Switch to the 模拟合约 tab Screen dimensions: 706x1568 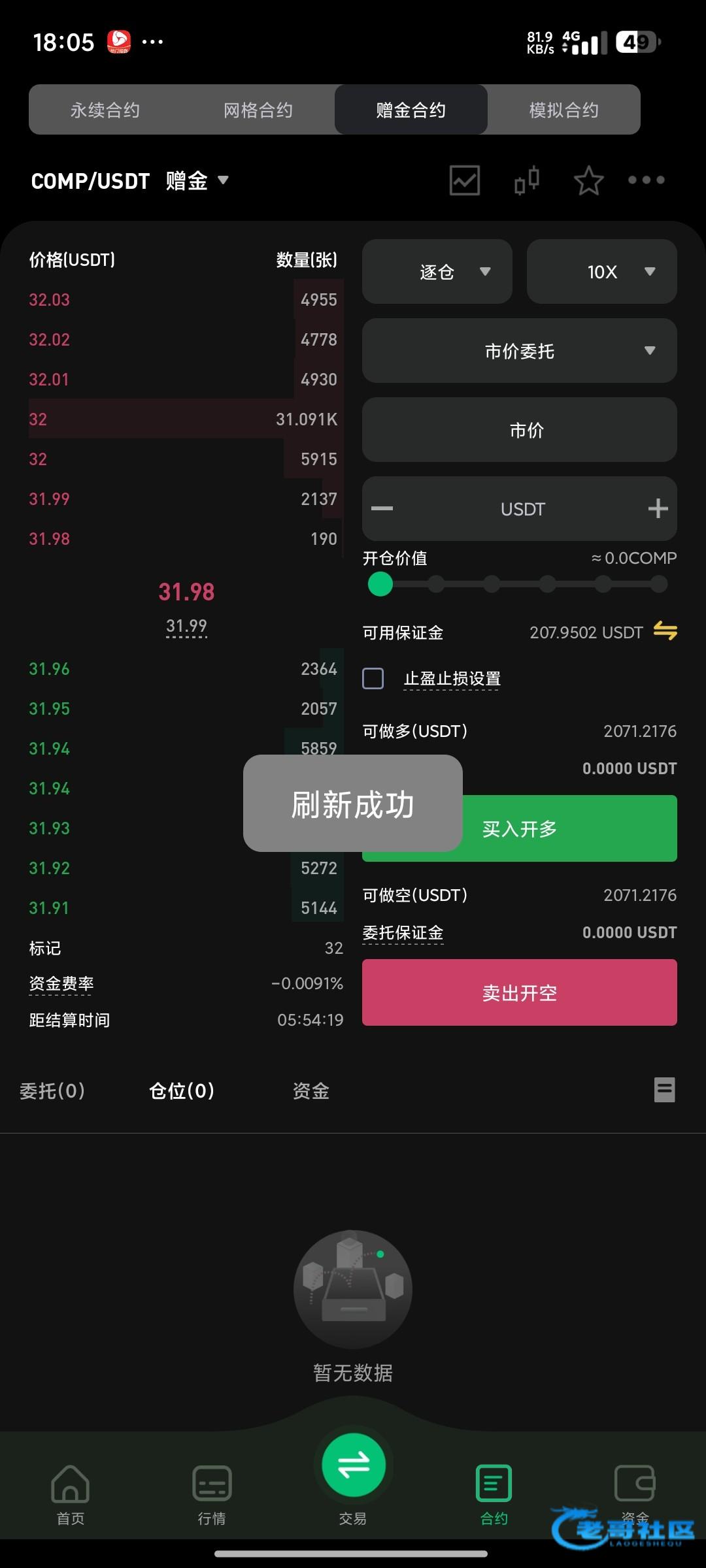[x=563, y=110]
